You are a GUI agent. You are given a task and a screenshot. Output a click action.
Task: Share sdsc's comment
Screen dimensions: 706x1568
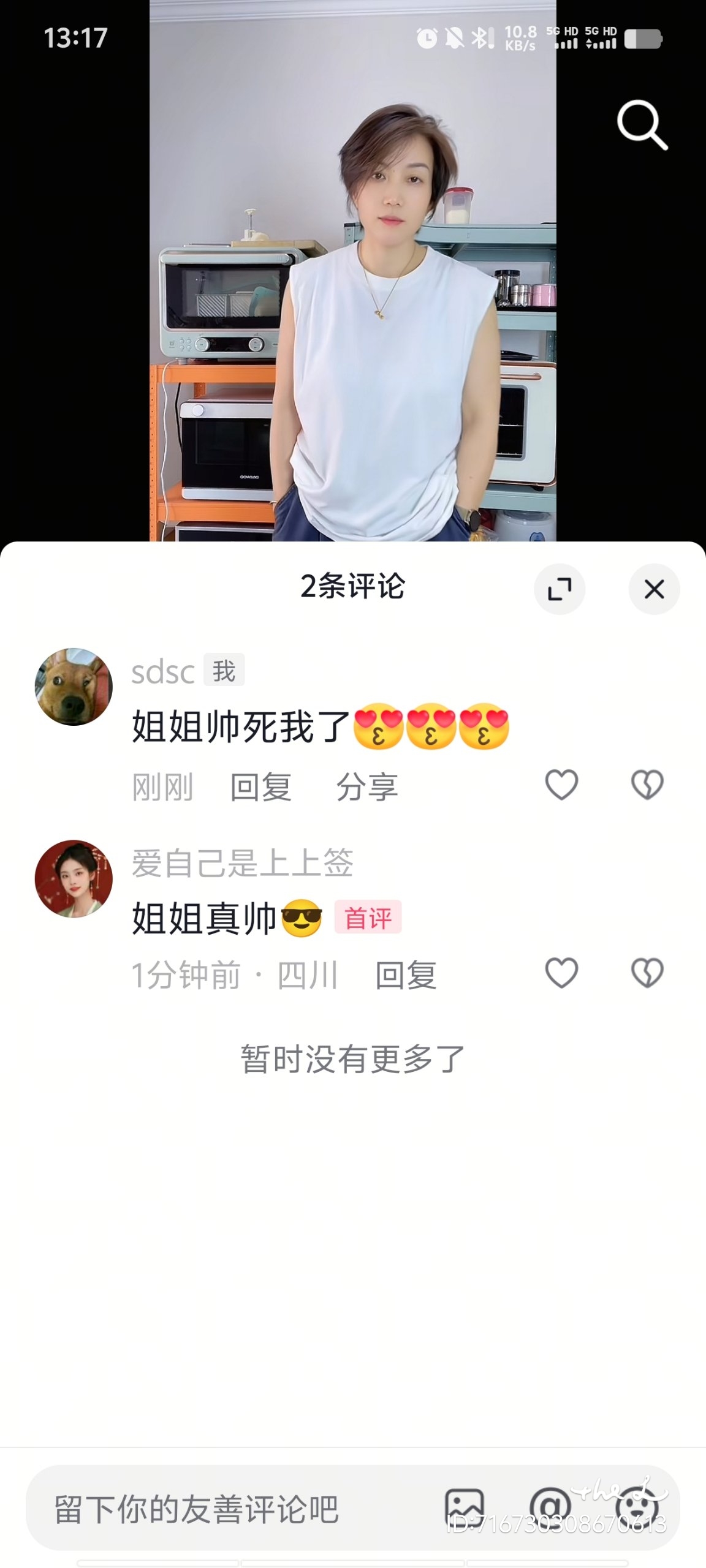pos(366,786)
